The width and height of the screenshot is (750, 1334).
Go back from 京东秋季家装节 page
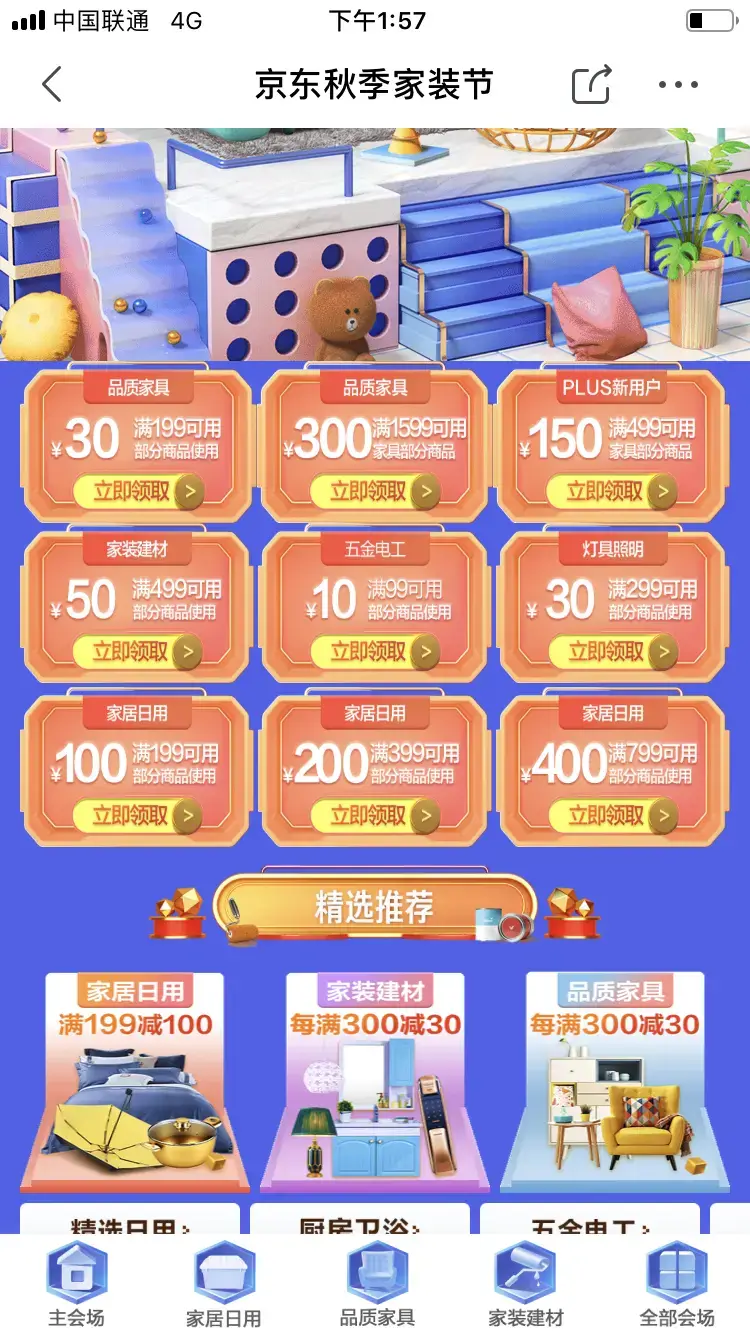[52, 85]
